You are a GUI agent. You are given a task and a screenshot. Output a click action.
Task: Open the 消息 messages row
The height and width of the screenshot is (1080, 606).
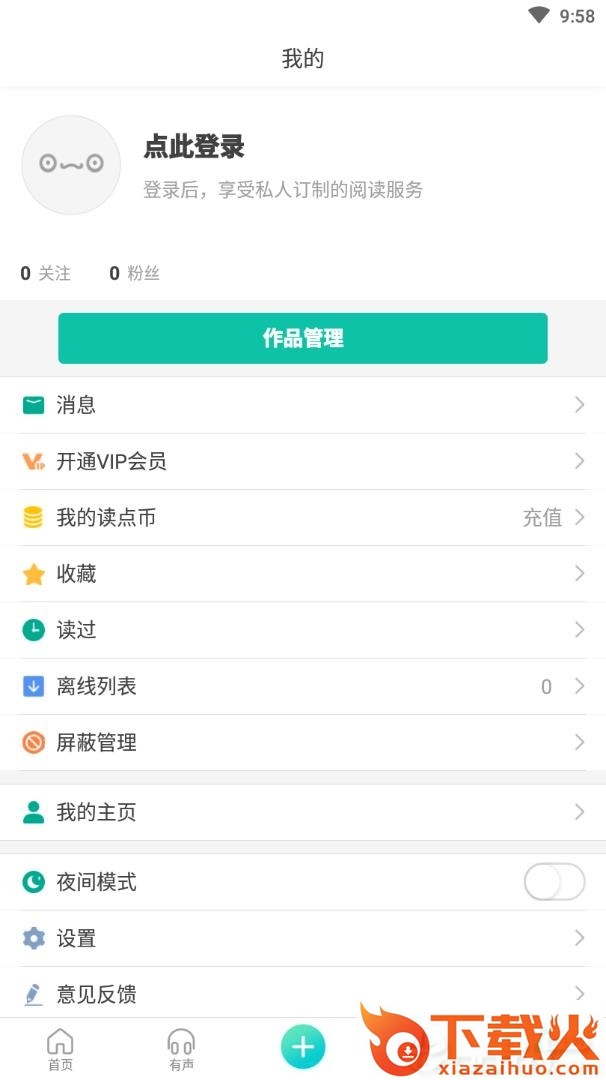[302, 405]
